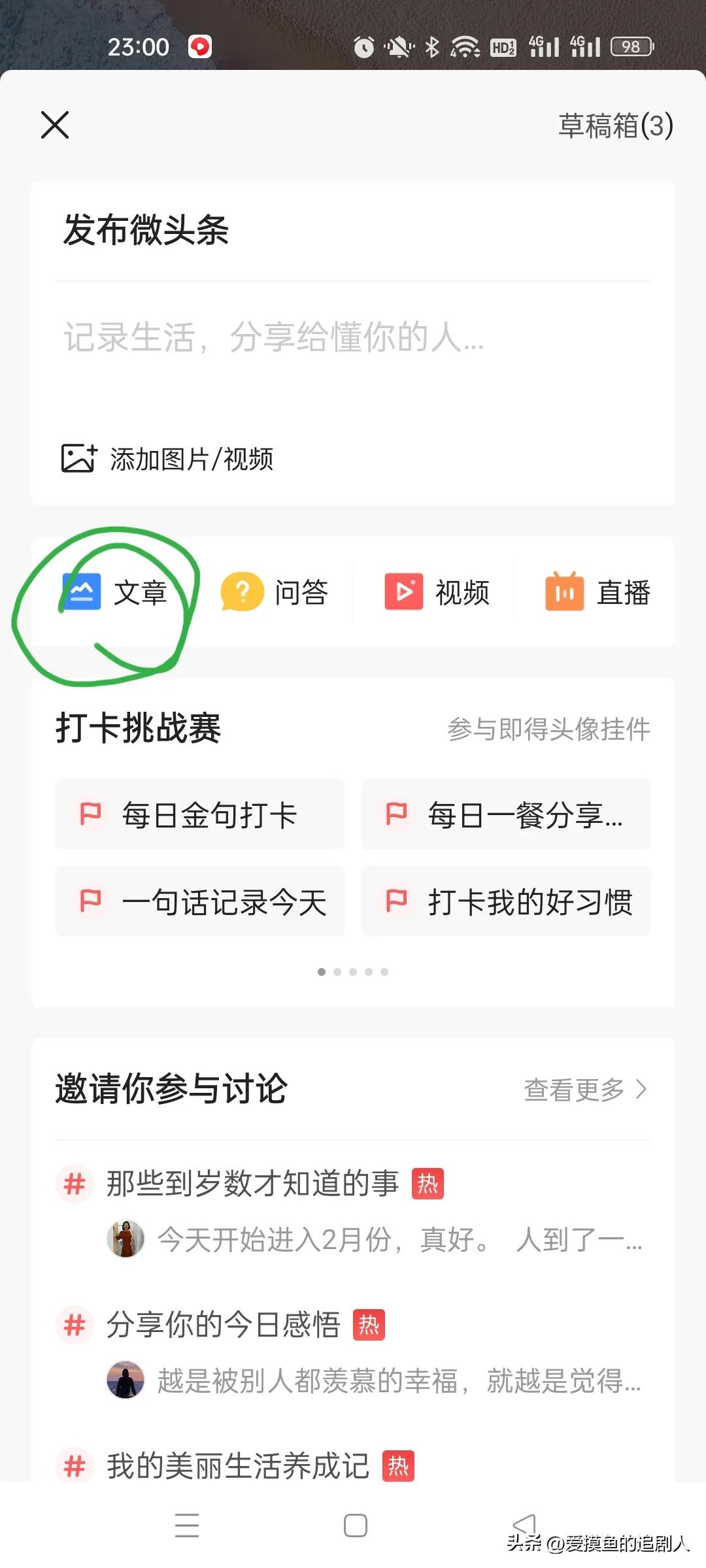The height and width of the screenshot is (1568, 706).
Task: Open the 草稿箱 drafts box
Action: tap(613, 125)
